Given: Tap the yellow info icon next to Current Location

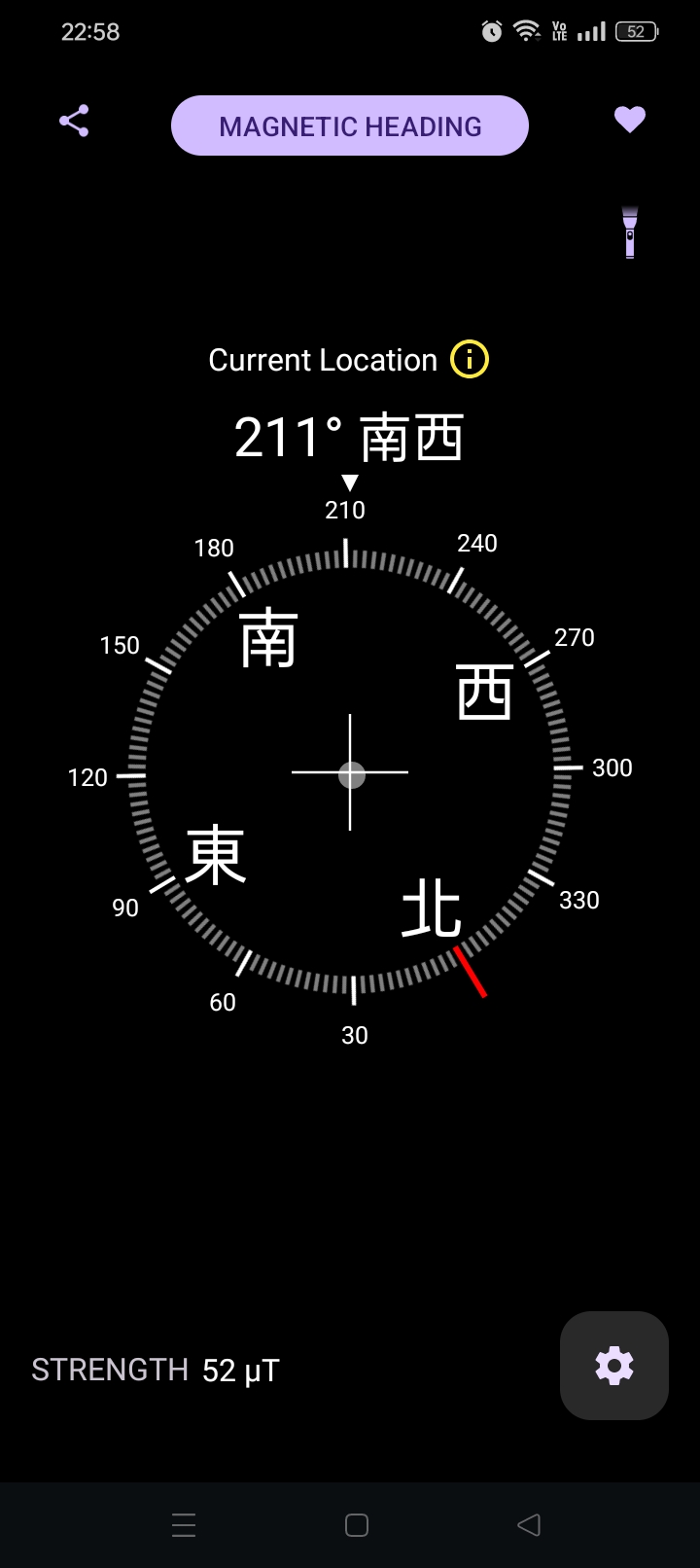Looking at the screenshot, I should point(470,359).
